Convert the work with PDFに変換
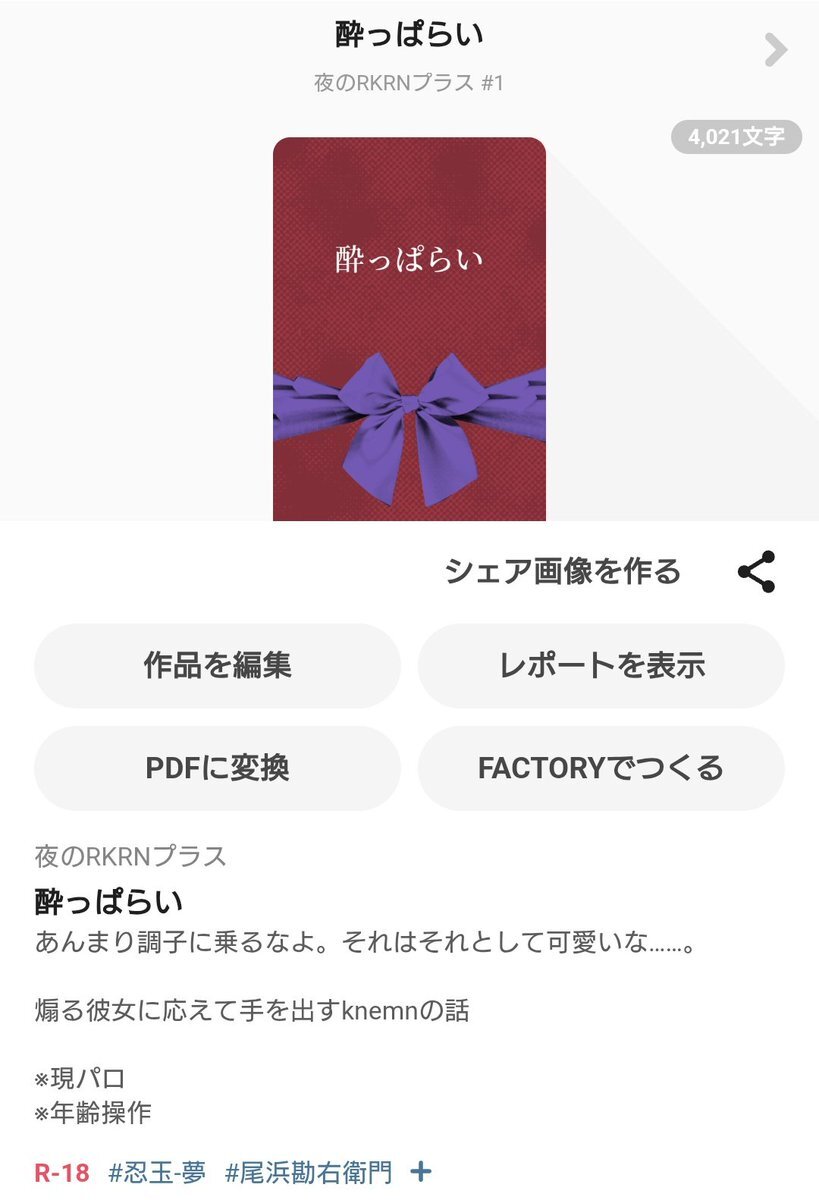Viewport: 819px width, 1200px height. click(x=217, y=768)
